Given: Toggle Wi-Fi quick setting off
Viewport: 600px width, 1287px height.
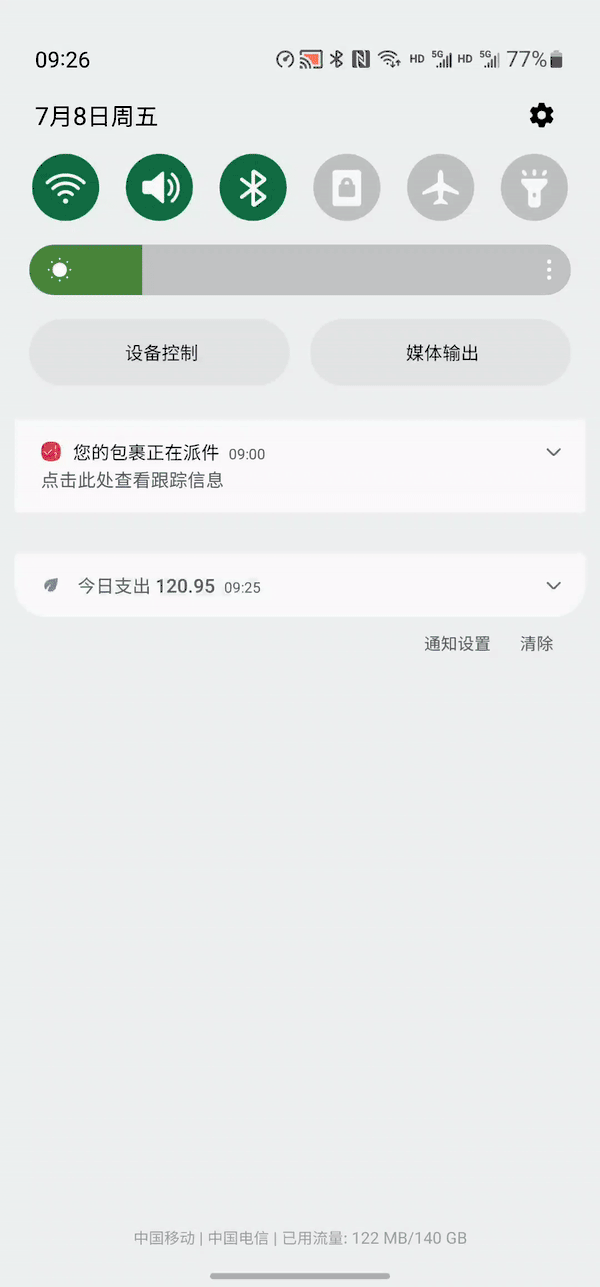Looking at the screenshot, I should point(66,187).
